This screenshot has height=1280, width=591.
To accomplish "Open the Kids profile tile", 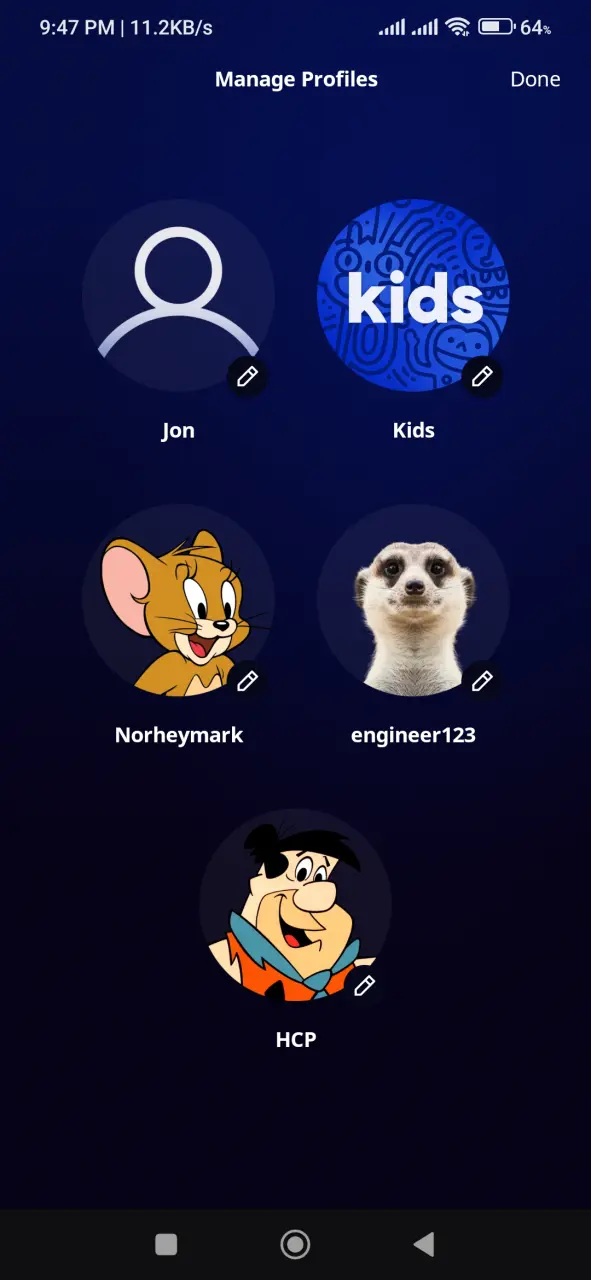I will point(413,295).
